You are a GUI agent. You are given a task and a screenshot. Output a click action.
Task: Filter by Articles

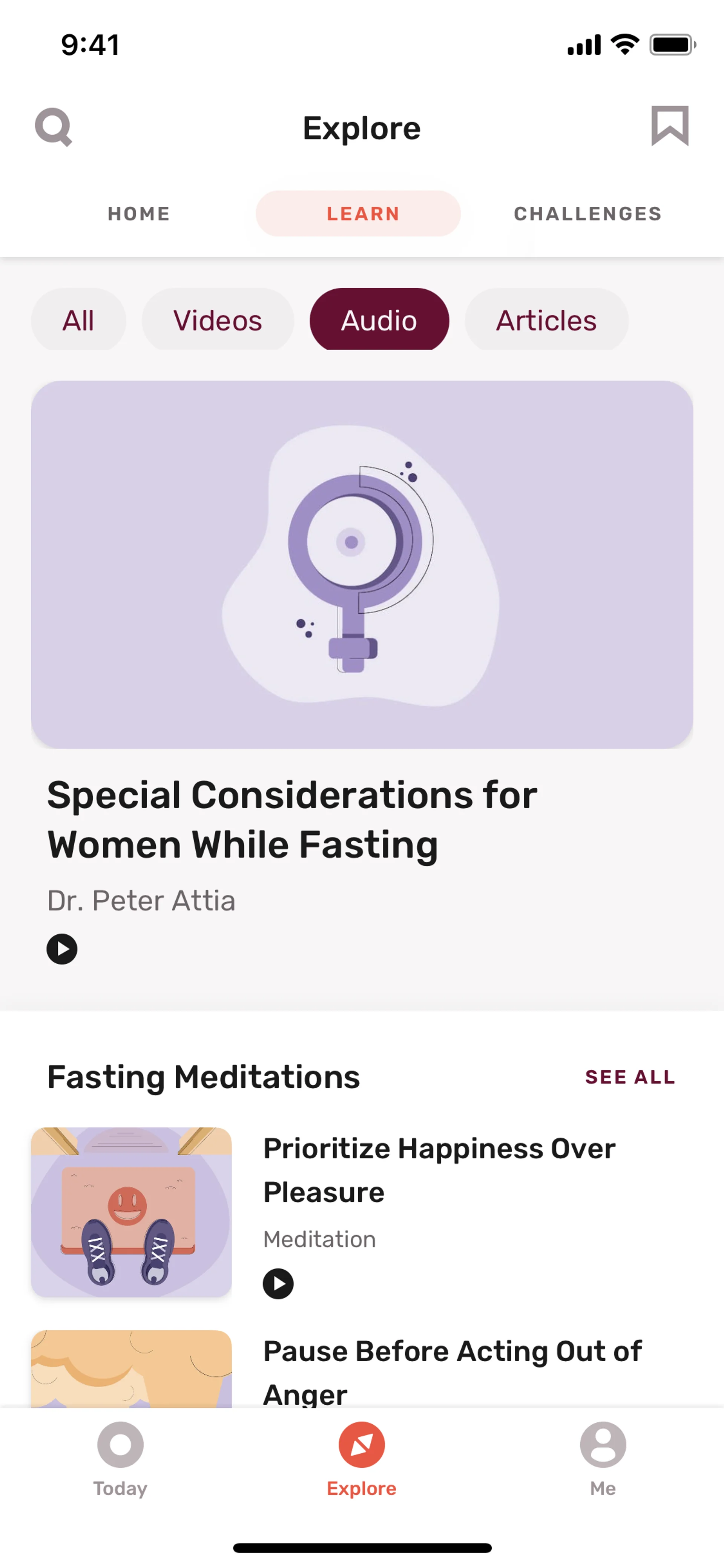(546, 320)
